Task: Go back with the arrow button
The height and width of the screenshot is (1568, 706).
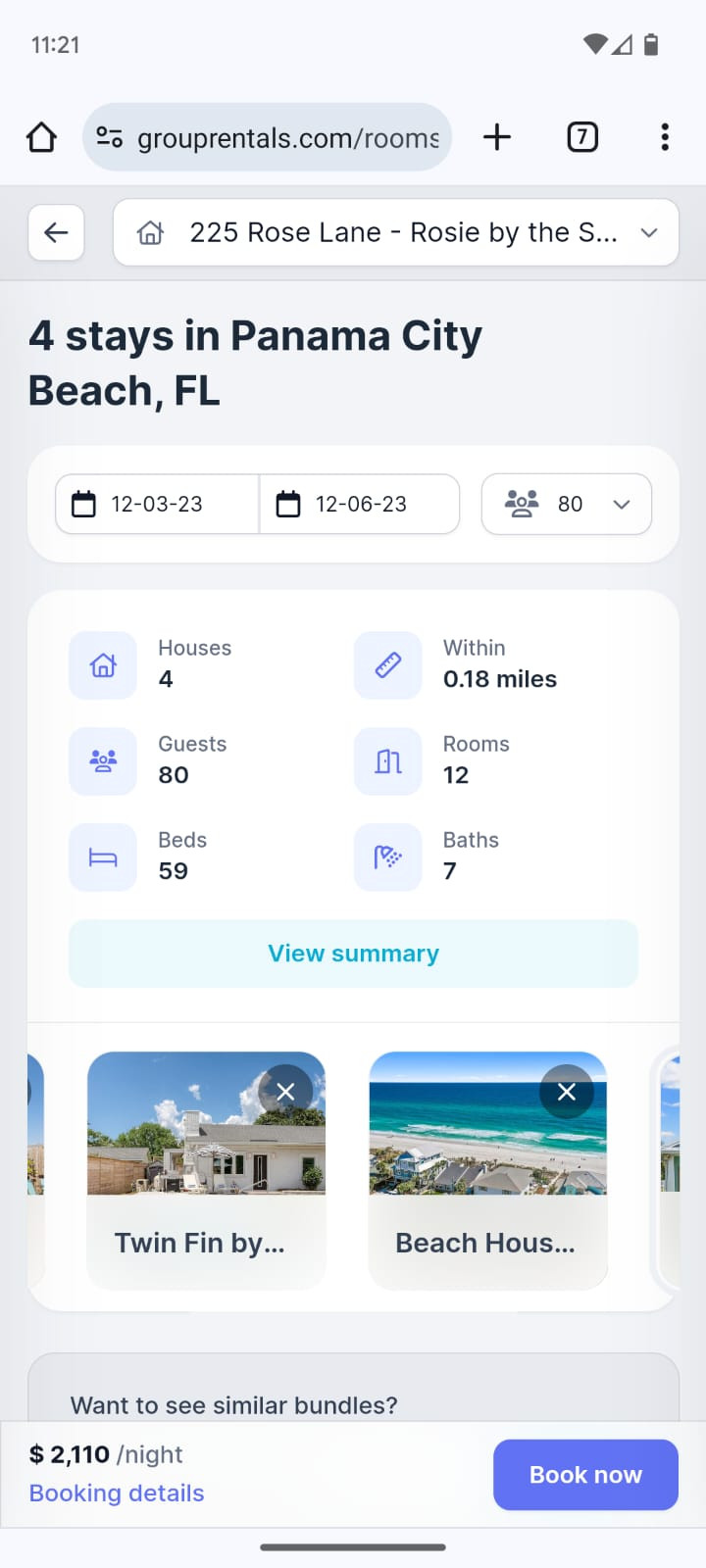Action: click(56, 232)
